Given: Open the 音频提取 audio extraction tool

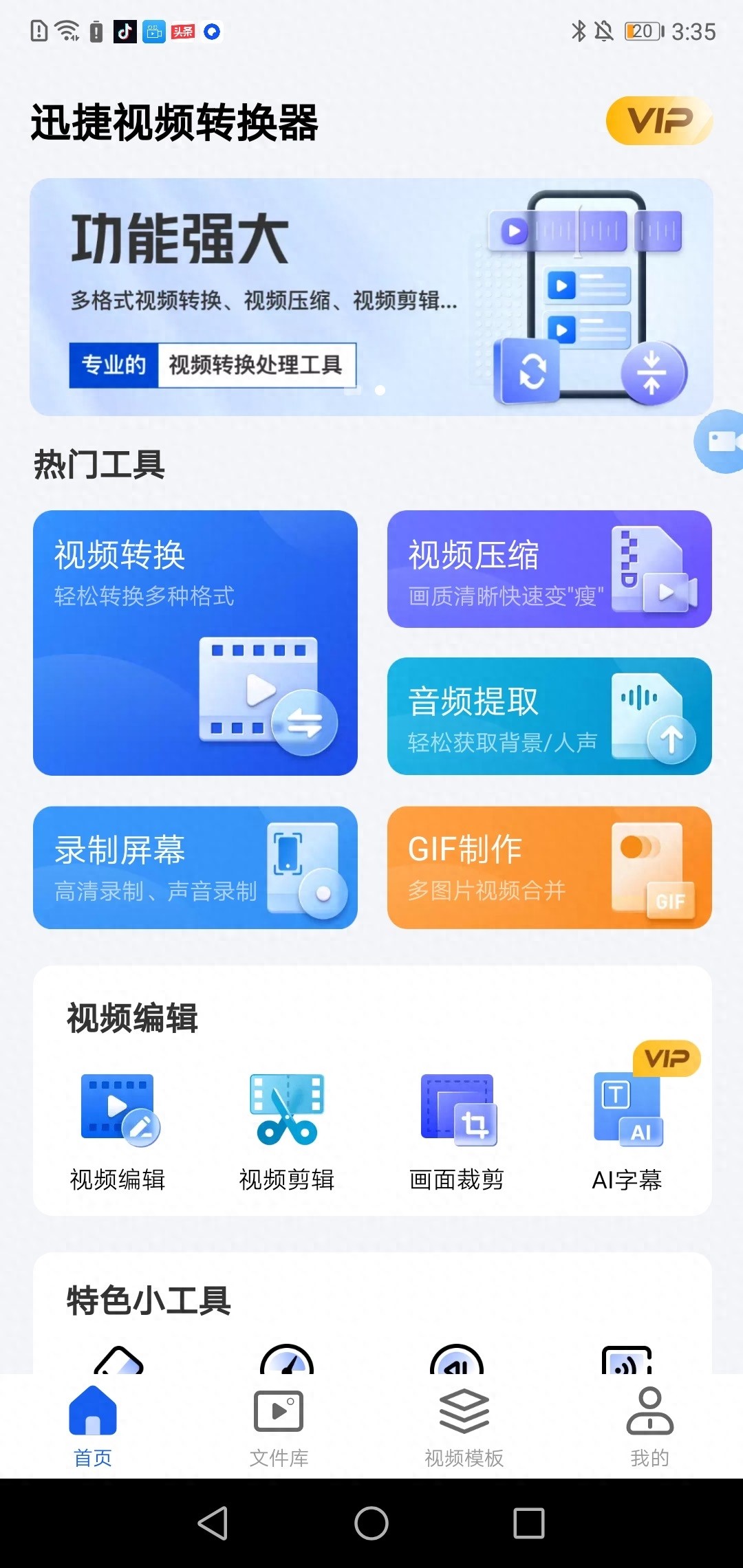Looking at the screenshot, I should click(550, 717).
